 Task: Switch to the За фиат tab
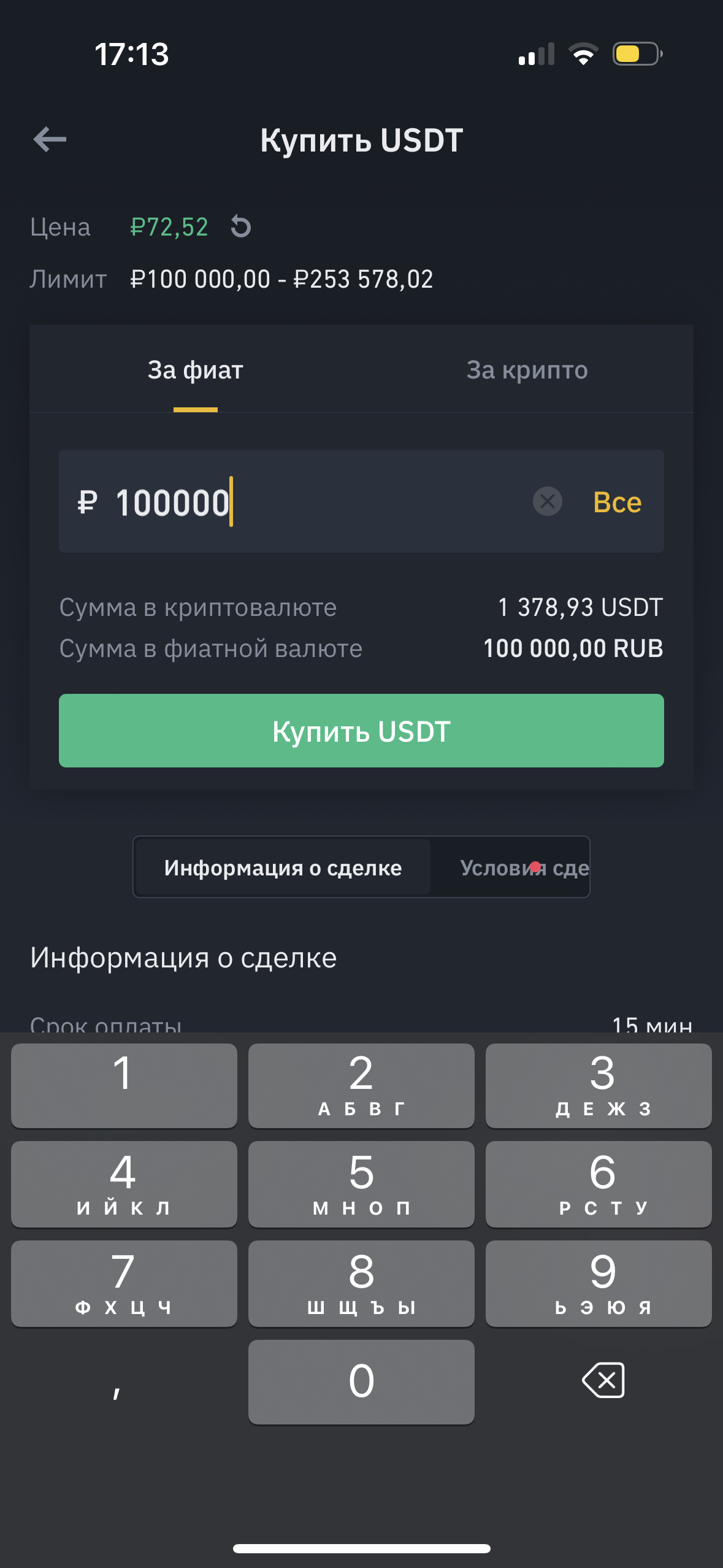pyautogui.click(x=195, y=370)
